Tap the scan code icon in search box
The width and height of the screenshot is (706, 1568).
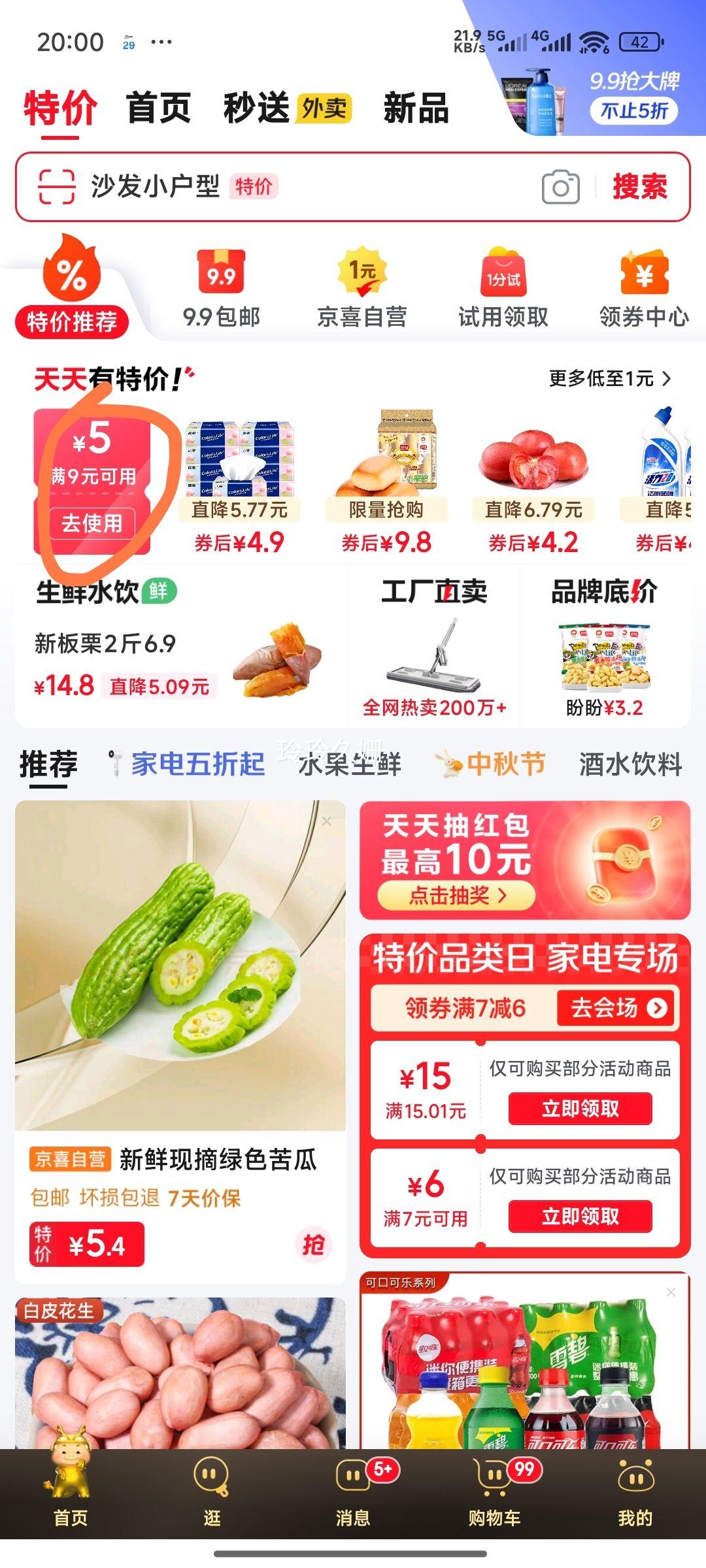coord(56,187)
